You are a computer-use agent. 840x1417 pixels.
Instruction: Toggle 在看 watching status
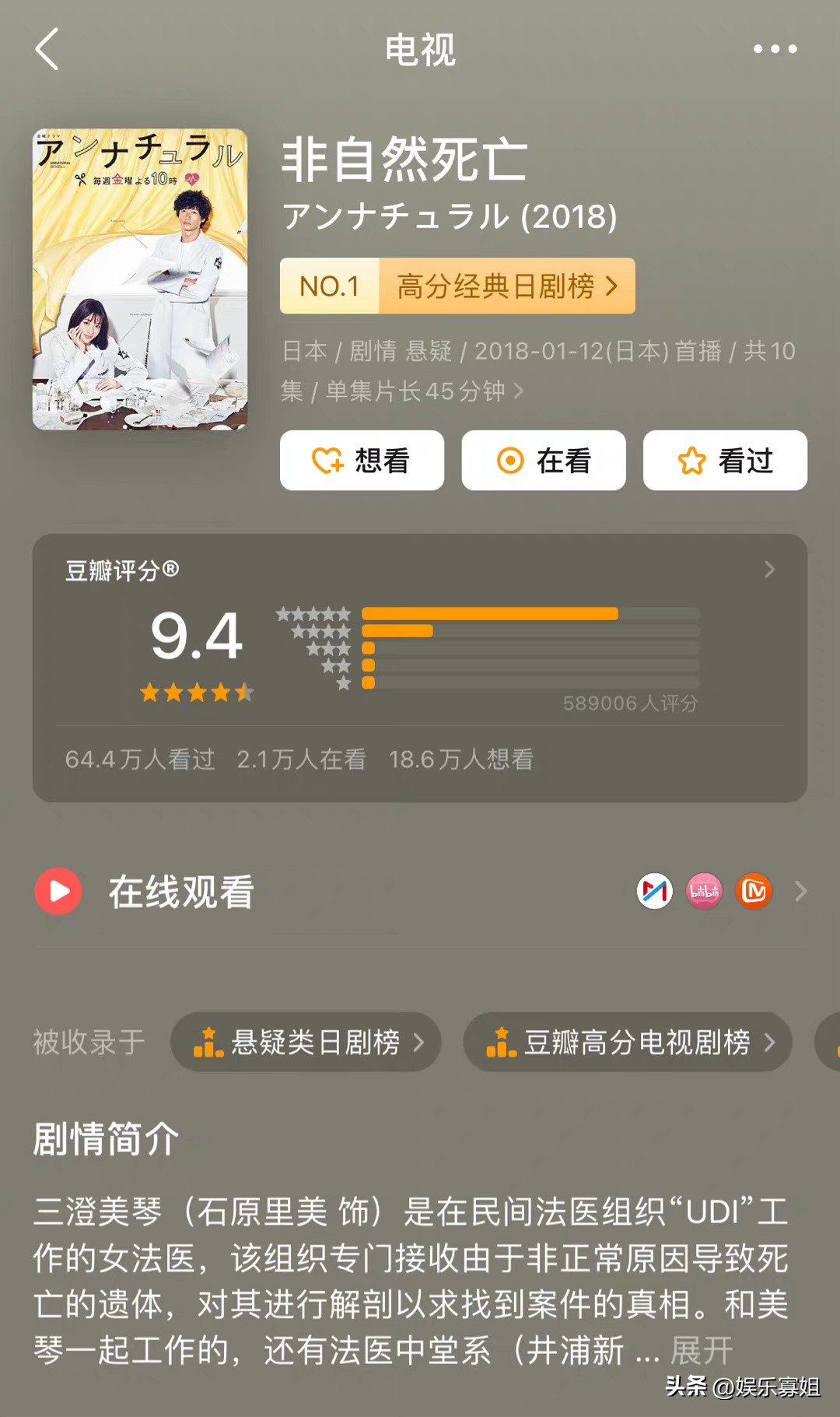point(543,460)
